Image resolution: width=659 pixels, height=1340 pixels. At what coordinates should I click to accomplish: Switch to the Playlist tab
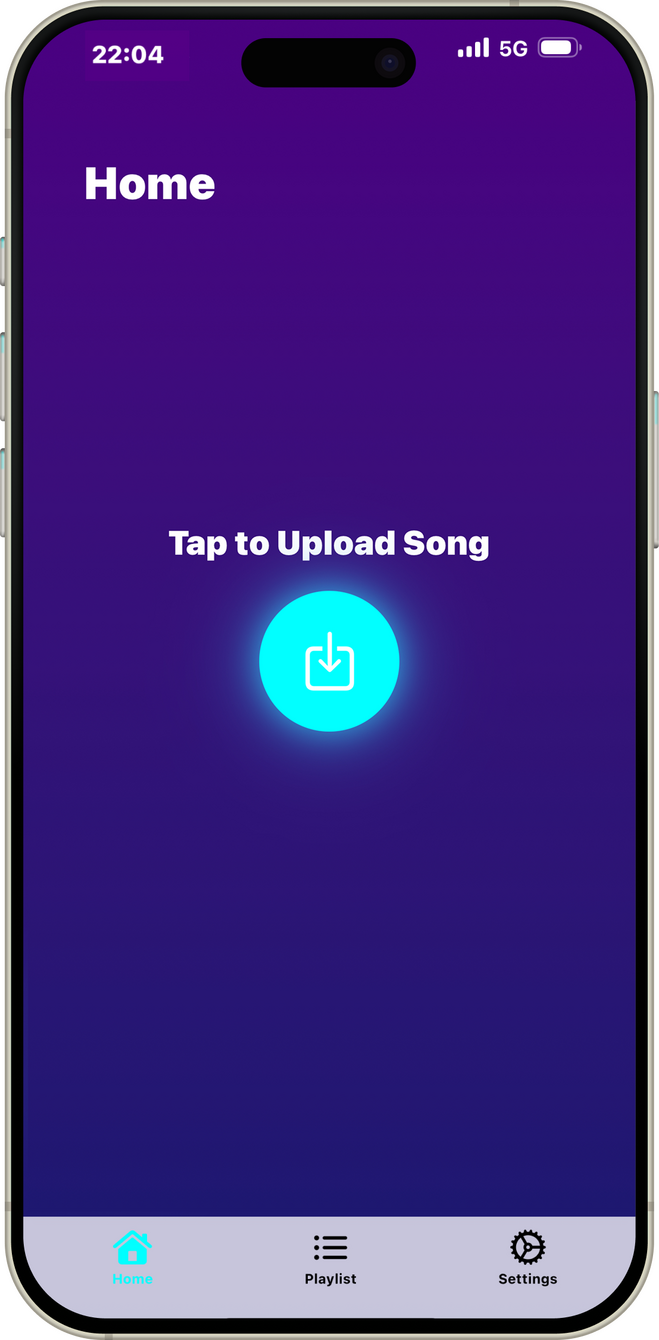330,1258
